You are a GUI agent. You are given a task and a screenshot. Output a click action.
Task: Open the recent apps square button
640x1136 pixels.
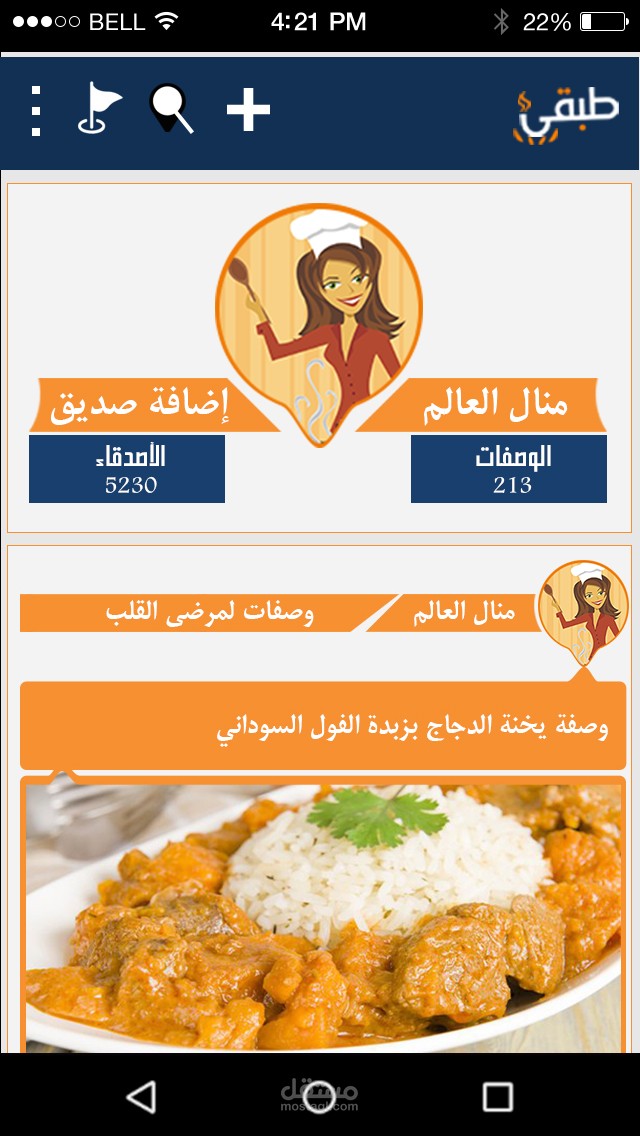pyautogui.click(x=497, y=1096)
